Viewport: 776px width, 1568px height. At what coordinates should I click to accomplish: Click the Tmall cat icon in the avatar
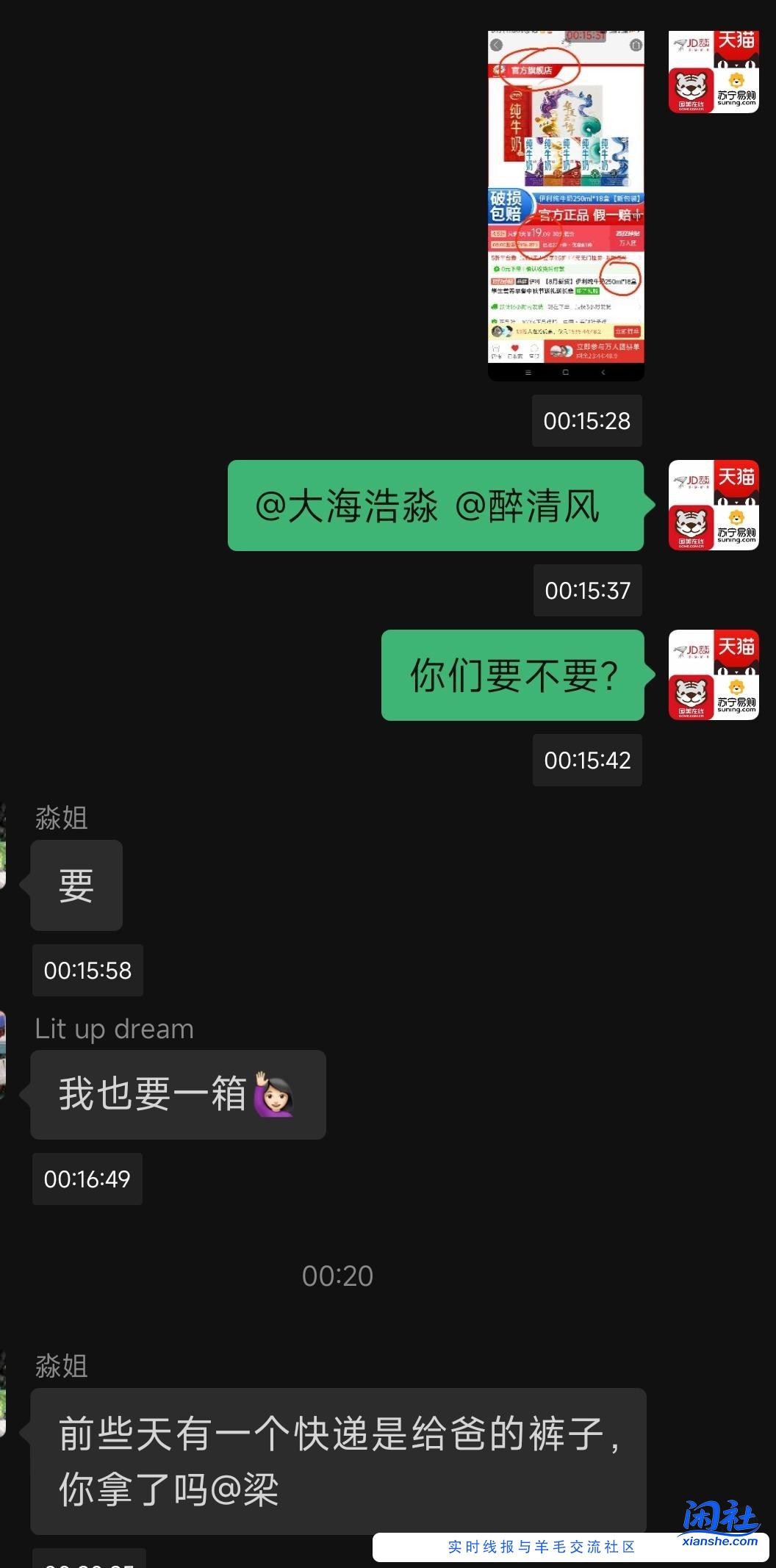pos(739,44)
